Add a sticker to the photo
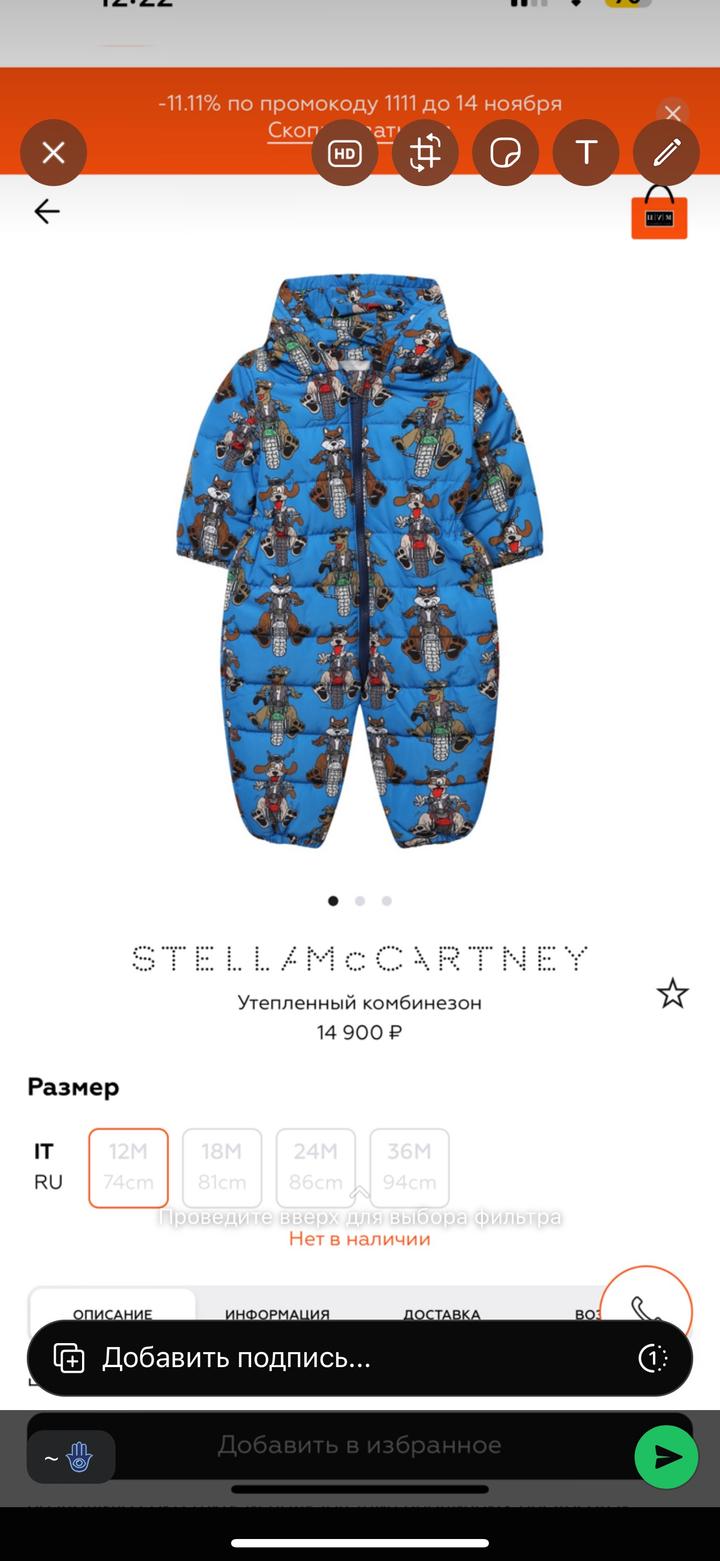720x1561 pixels. coord(506,153)
